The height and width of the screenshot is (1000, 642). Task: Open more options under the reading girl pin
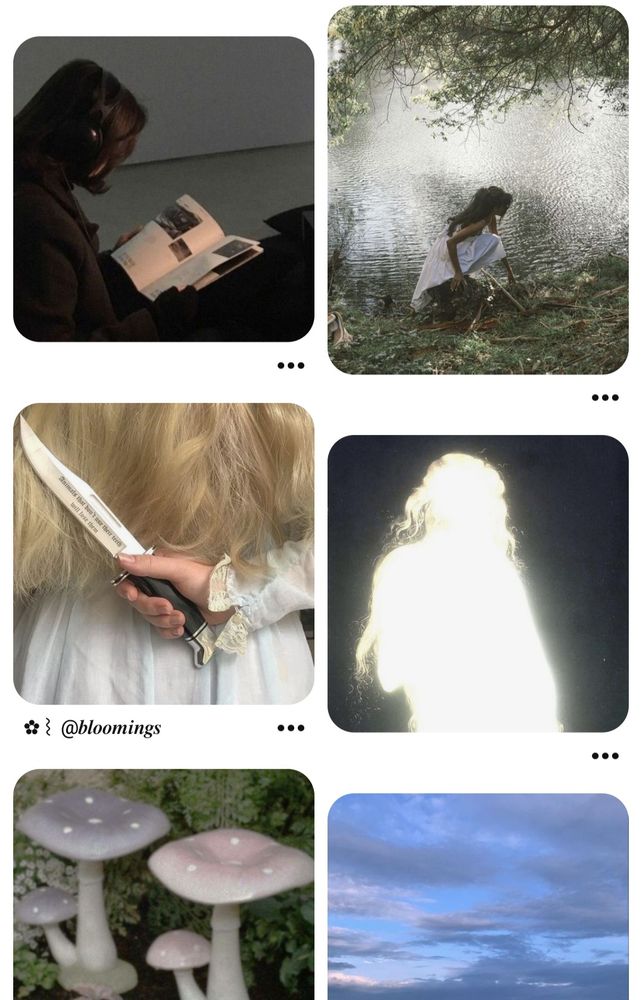[x=291, y=365]
